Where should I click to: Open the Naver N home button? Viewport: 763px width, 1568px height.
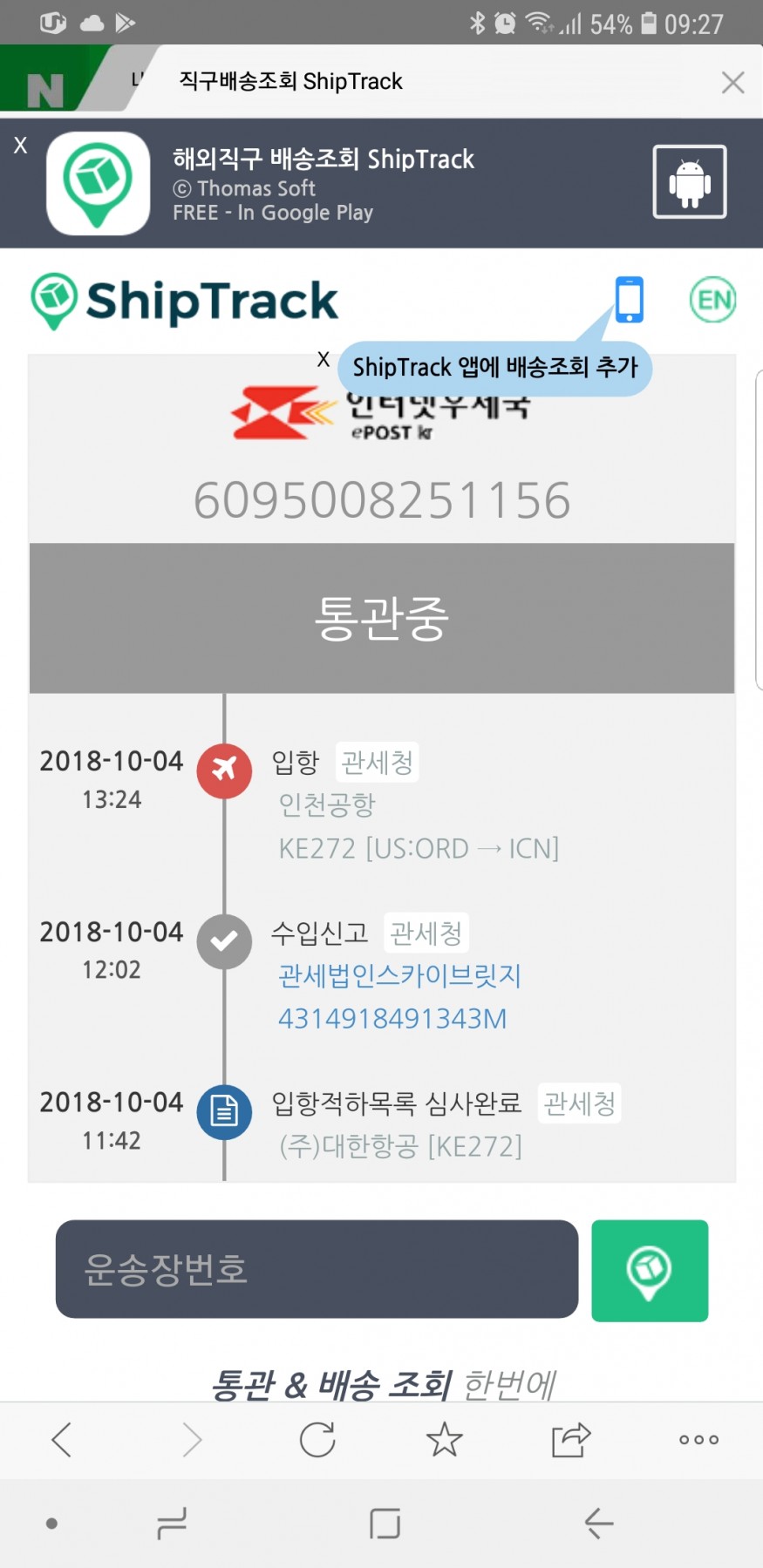(45, 88)
